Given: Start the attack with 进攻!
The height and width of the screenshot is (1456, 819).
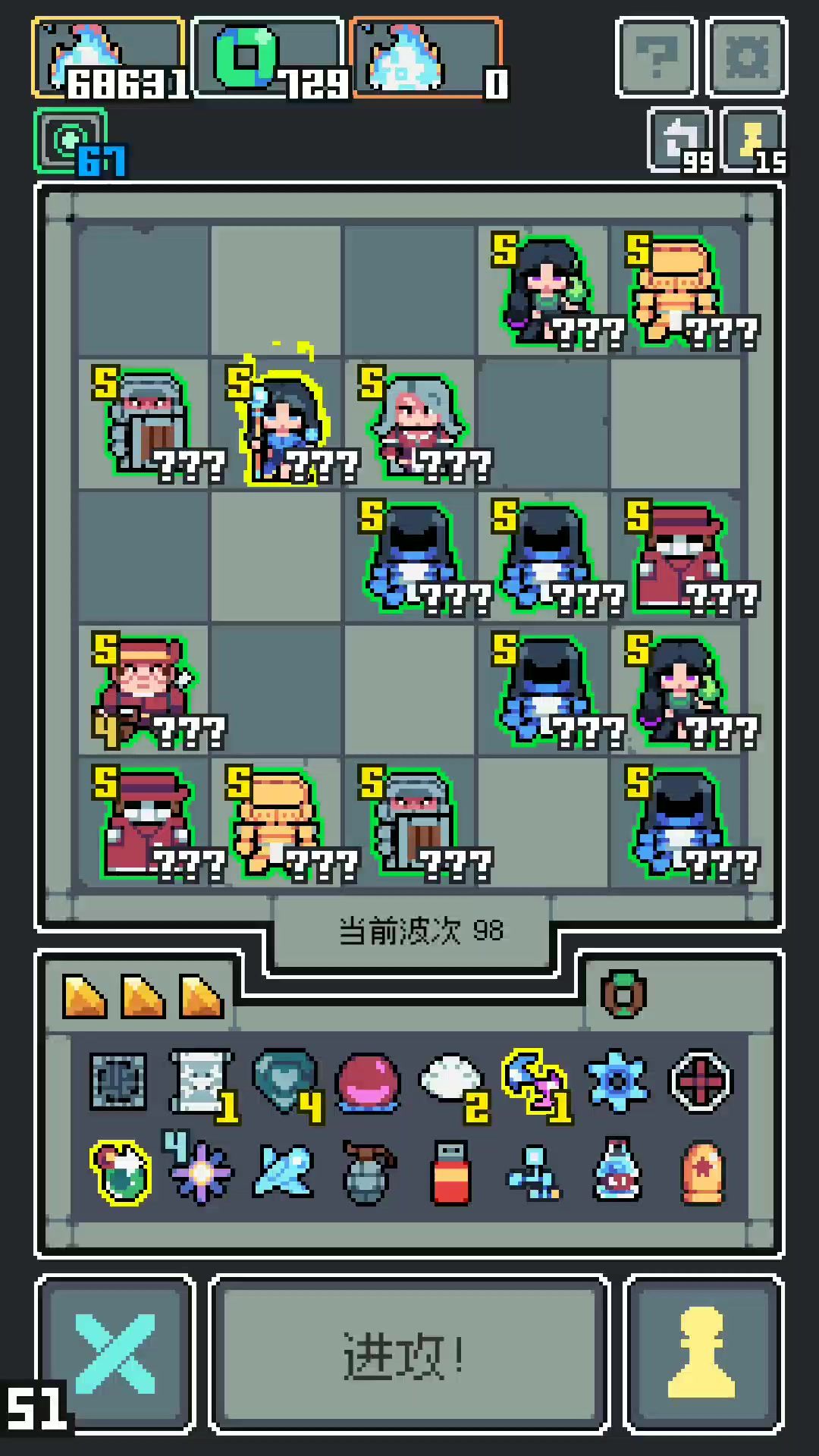Looking at the screenshot, I should click(409, 1354).
